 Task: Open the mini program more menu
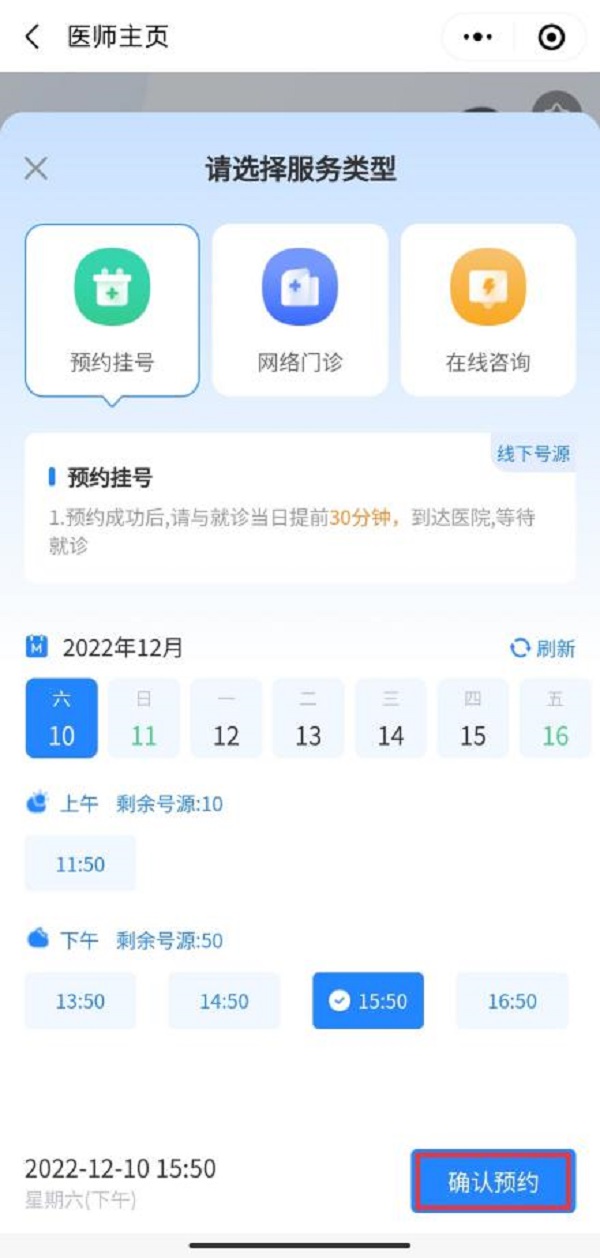tap(478, 37)
